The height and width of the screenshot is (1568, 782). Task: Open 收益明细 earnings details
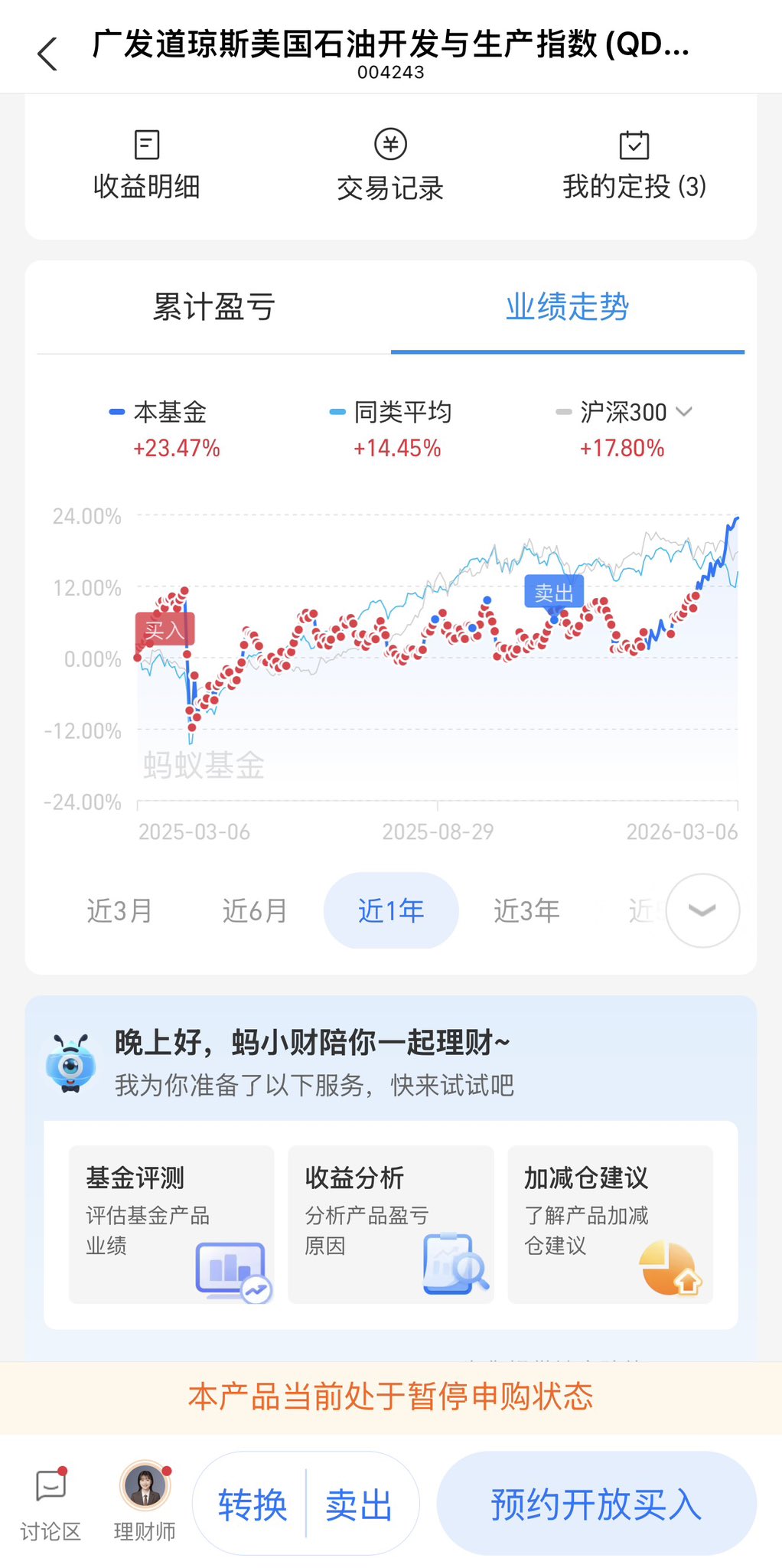click(x=146, y=165)
